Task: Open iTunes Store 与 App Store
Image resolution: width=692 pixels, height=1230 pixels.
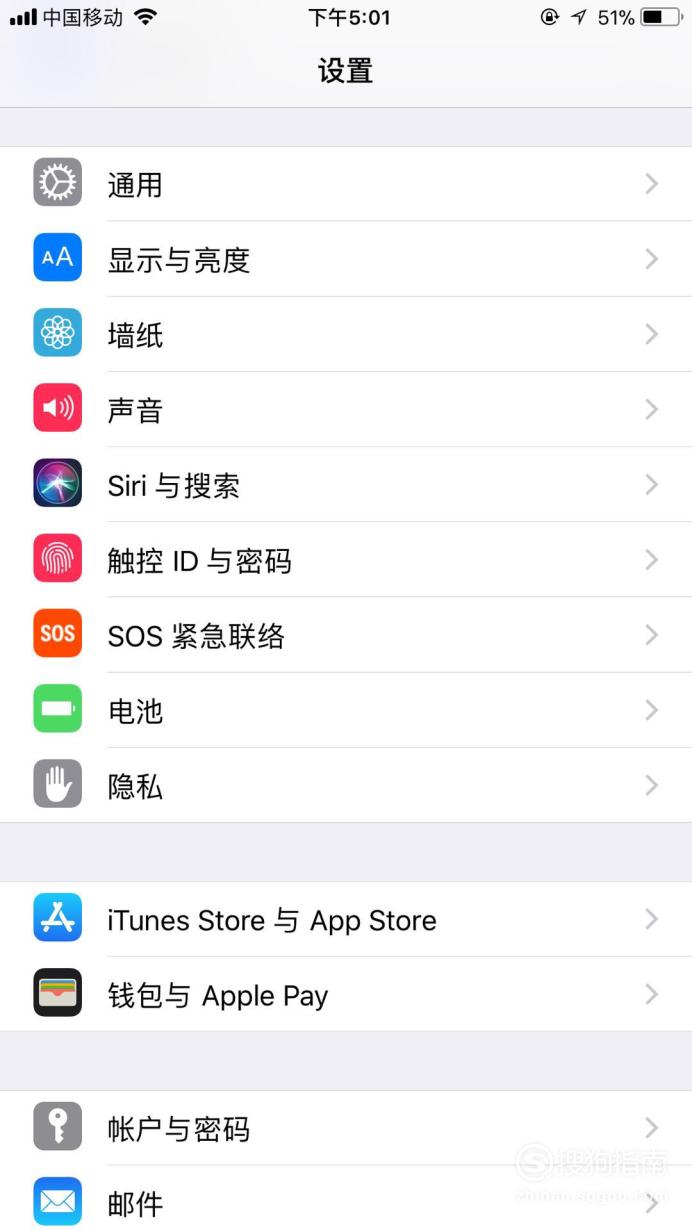Action: click(346, 919)
